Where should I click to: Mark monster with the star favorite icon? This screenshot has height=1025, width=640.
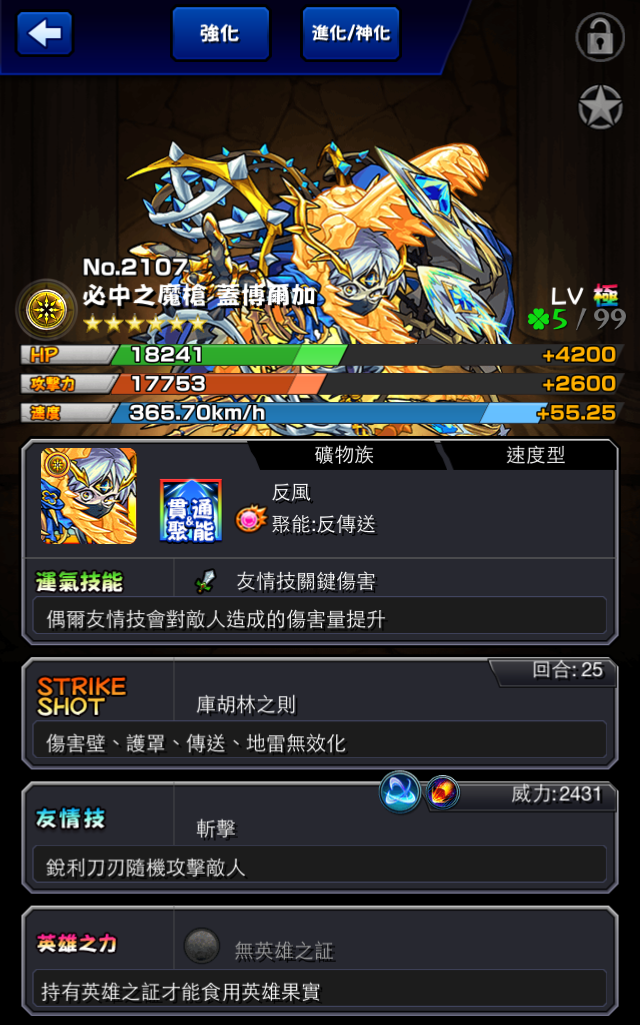600,107
